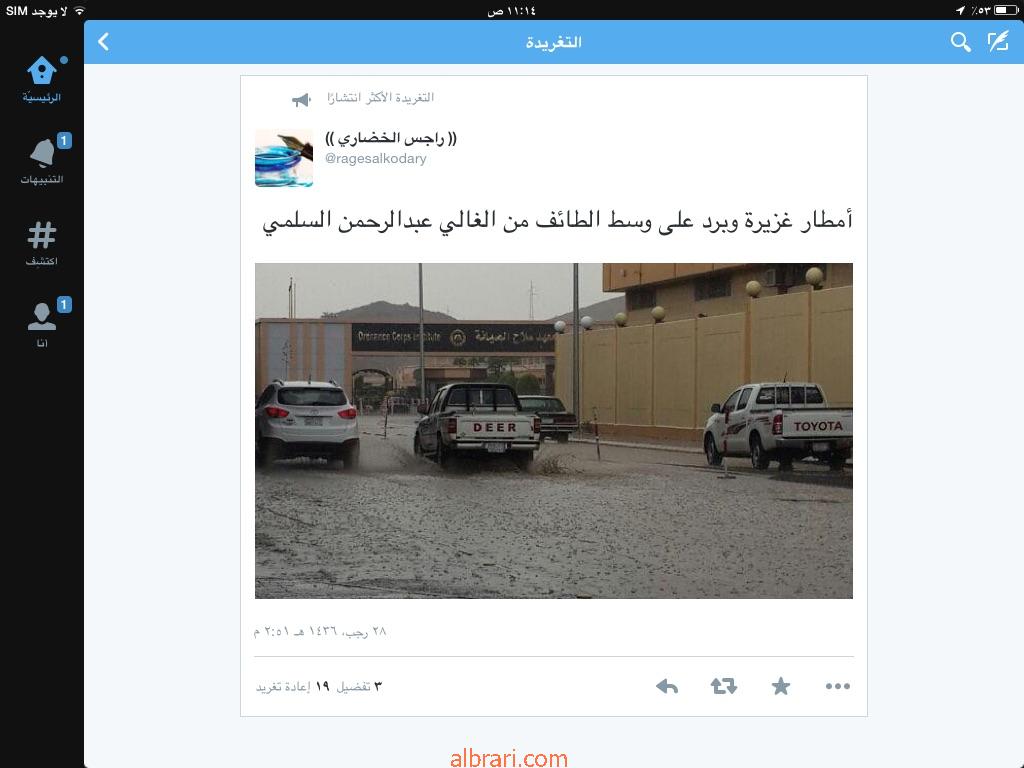
Task: Open راجس الخضاري profile avatar
Action: [x=284, y=158]
